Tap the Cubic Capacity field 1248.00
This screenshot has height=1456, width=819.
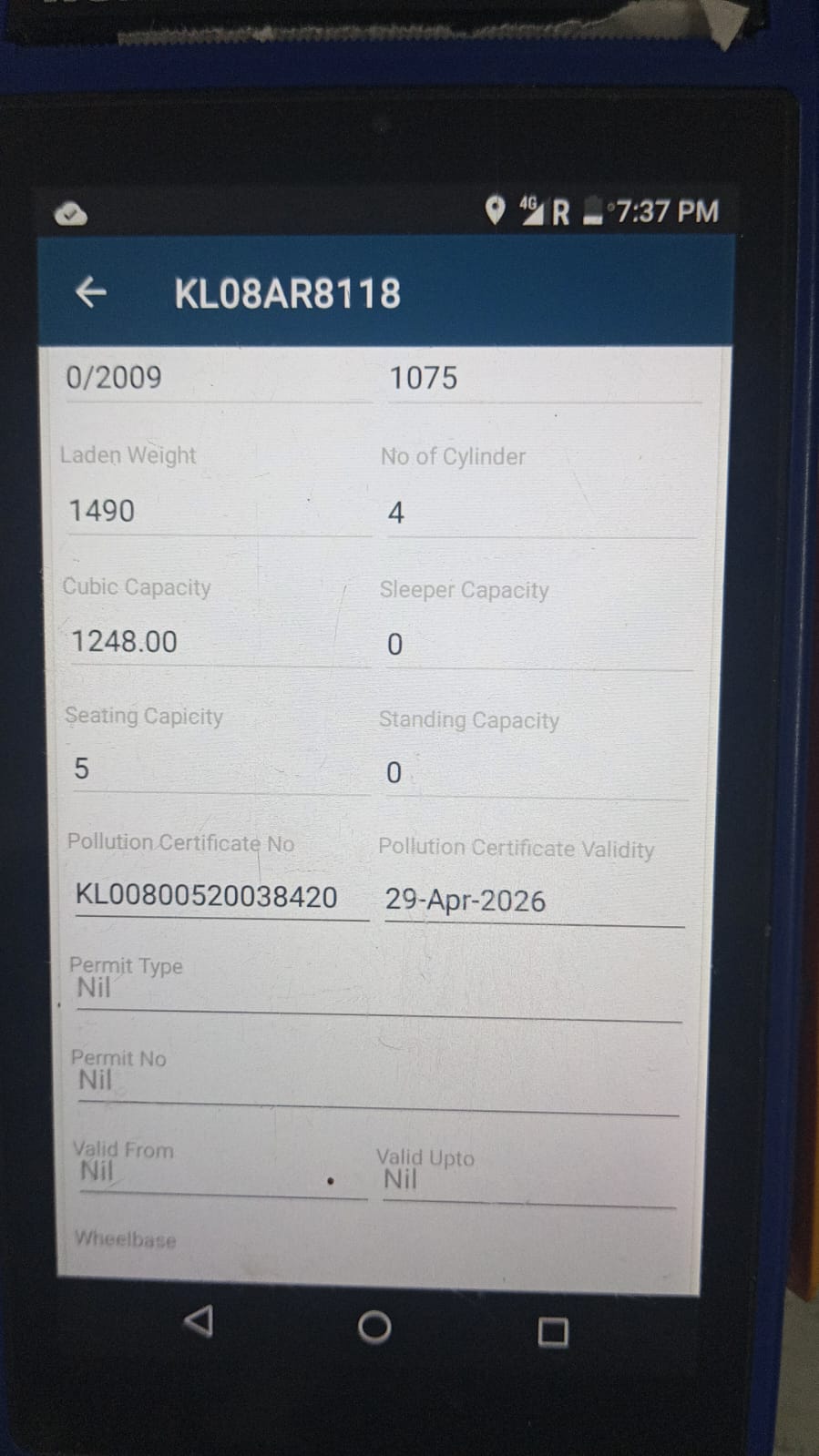[220, 643]
